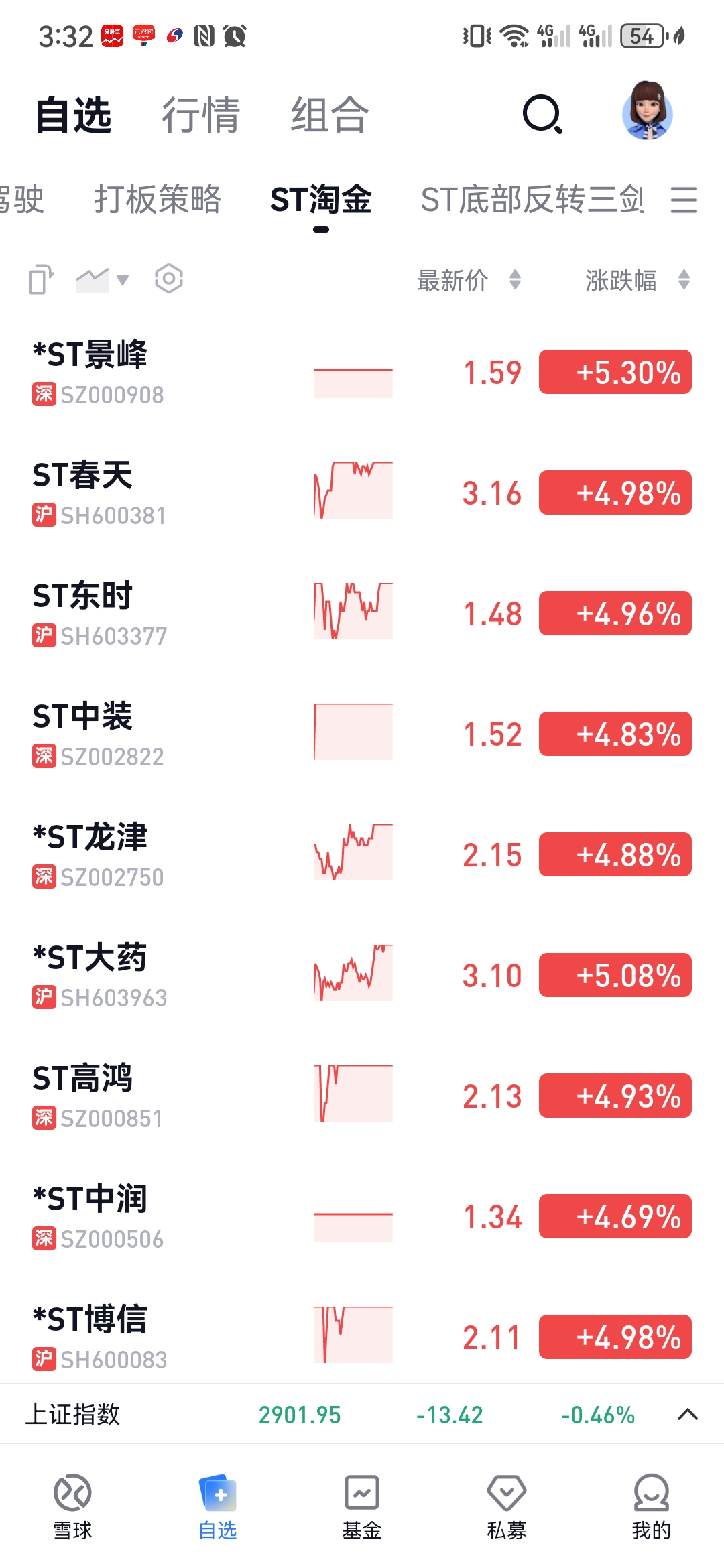
Task: View ST东时 SH603377
Action: pos(362,614)
